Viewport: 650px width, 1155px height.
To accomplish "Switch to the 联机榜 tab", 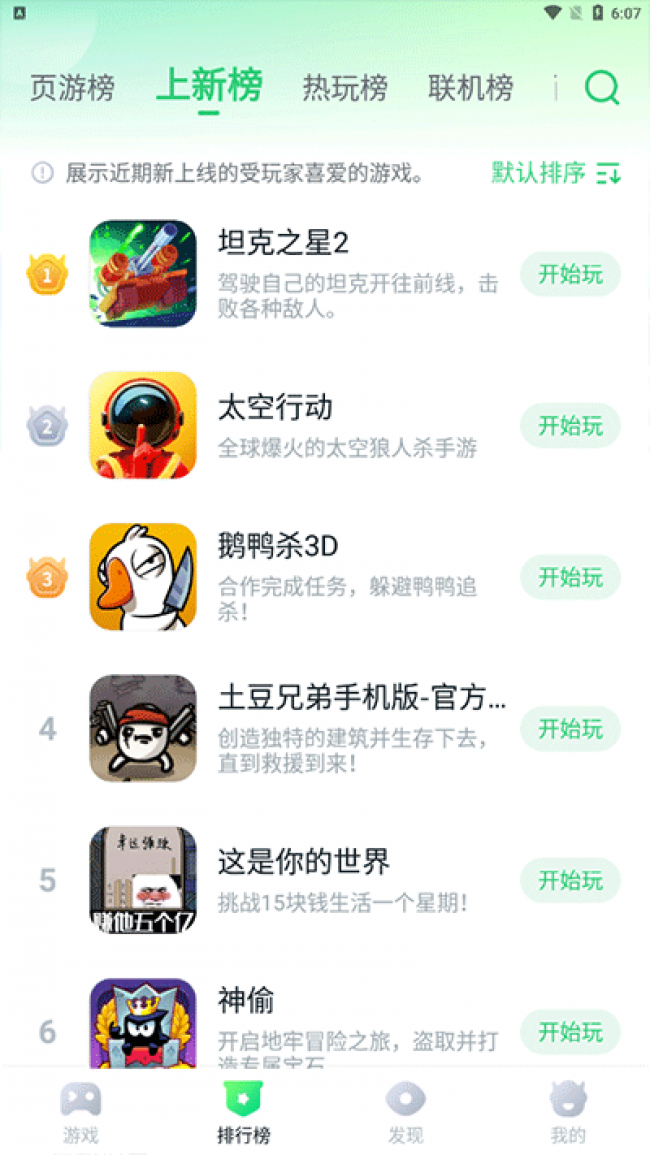I will [x=470, y=88].
